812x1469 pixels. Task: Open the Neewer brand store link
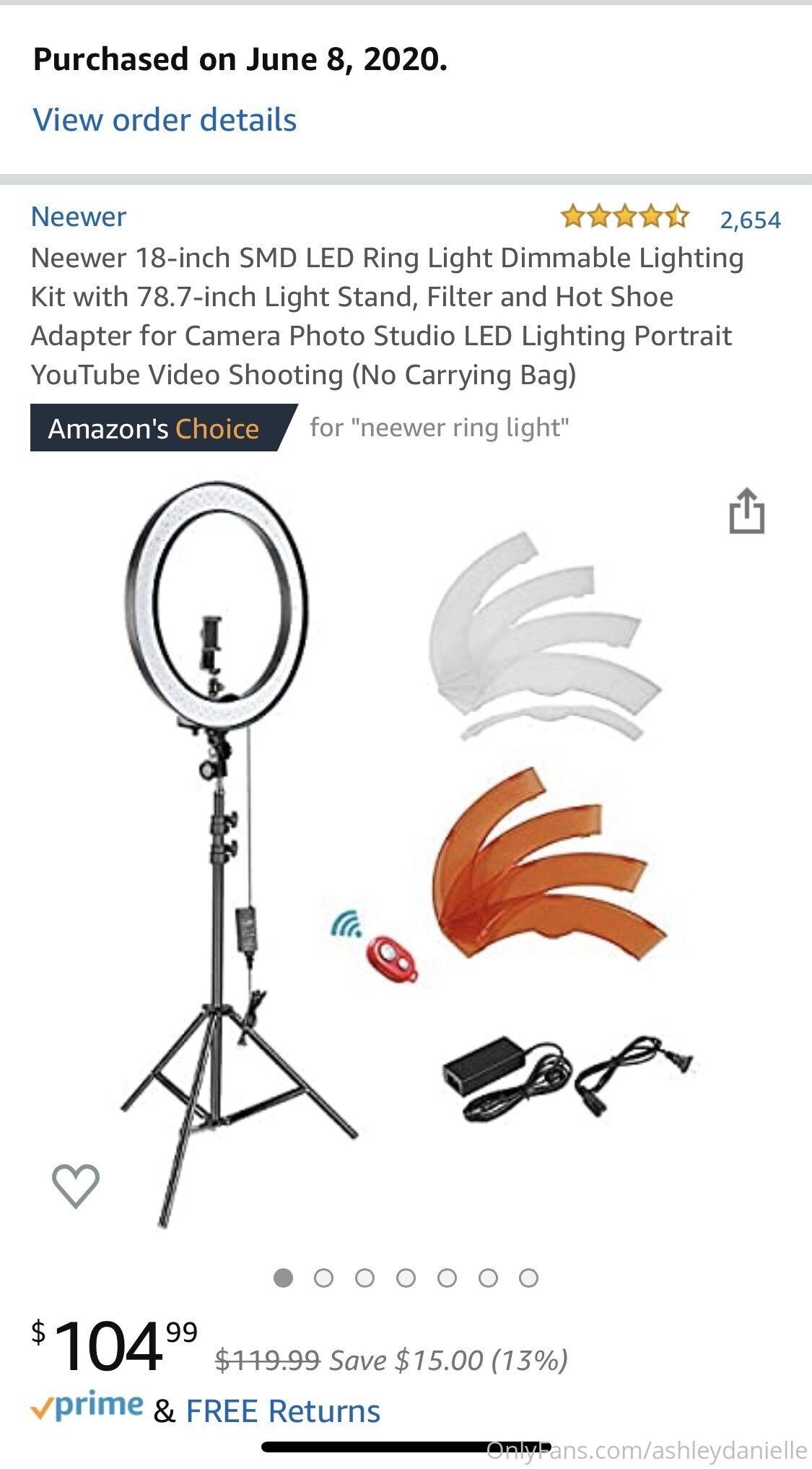click(x=78, y=217)
